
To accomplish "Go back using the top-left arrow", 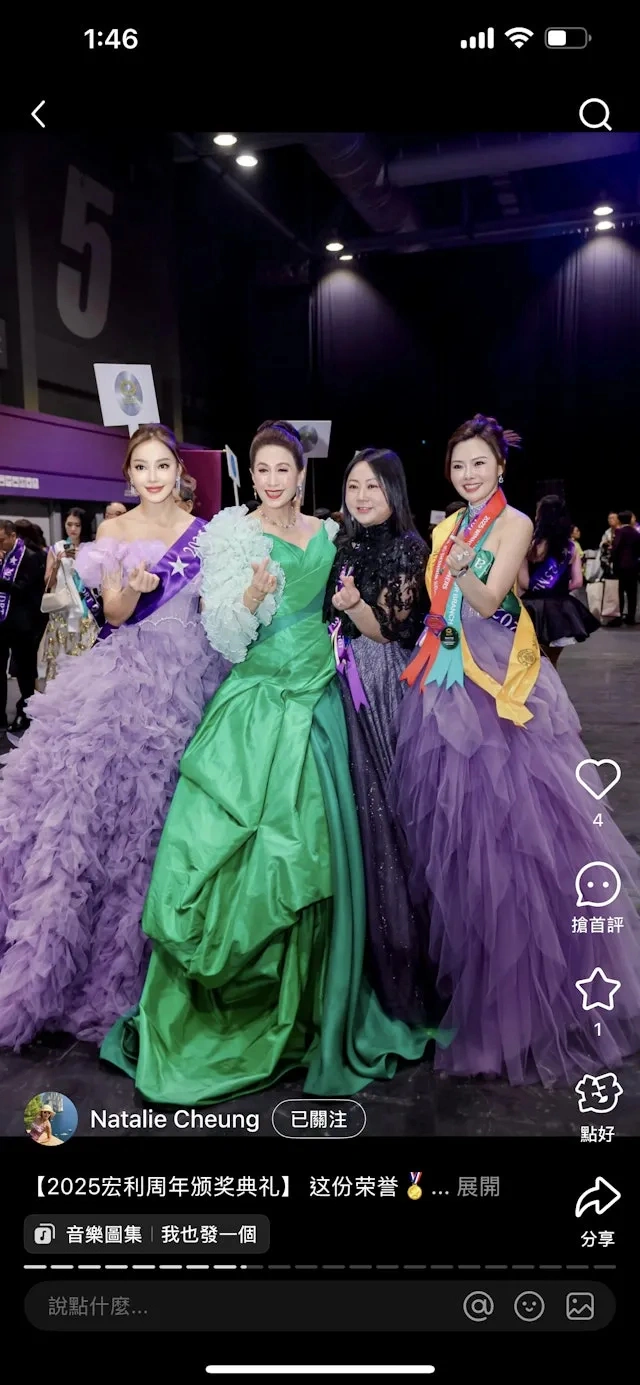I will click(38, 115).
